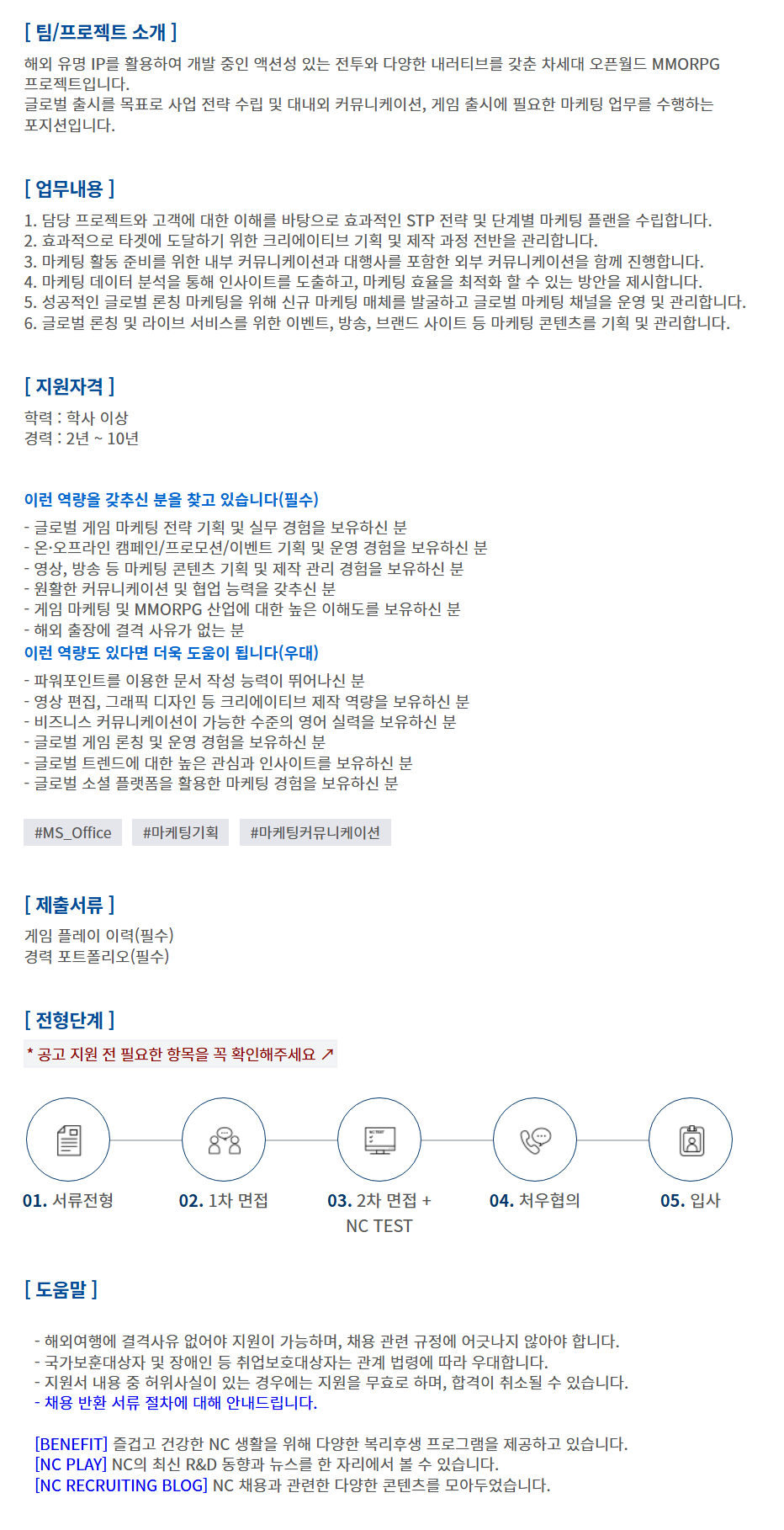Tap the #MS_Office tag chip
This screenshot has height=1530, width=784.
(72, 832)
